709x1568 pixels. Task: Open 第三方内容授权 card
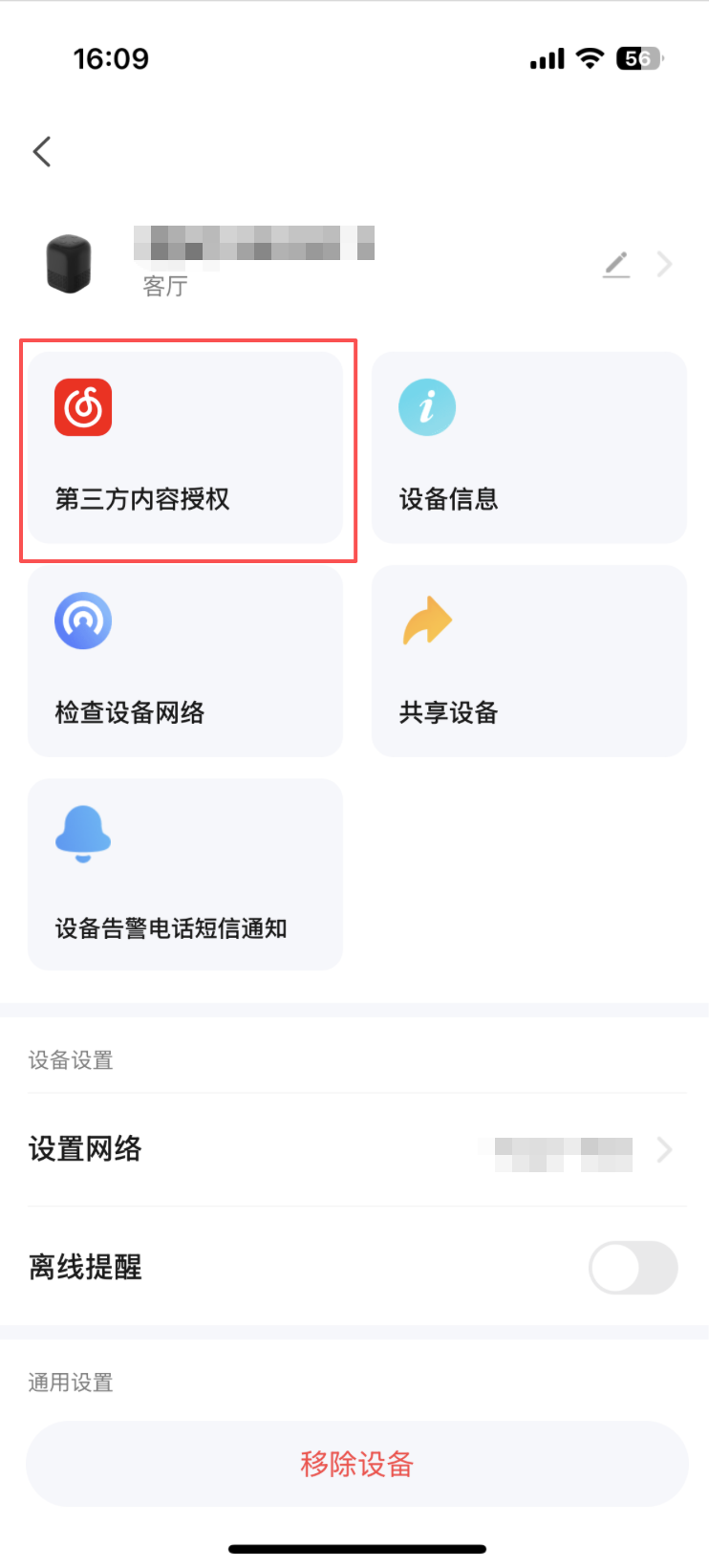[x=185, y=447]
